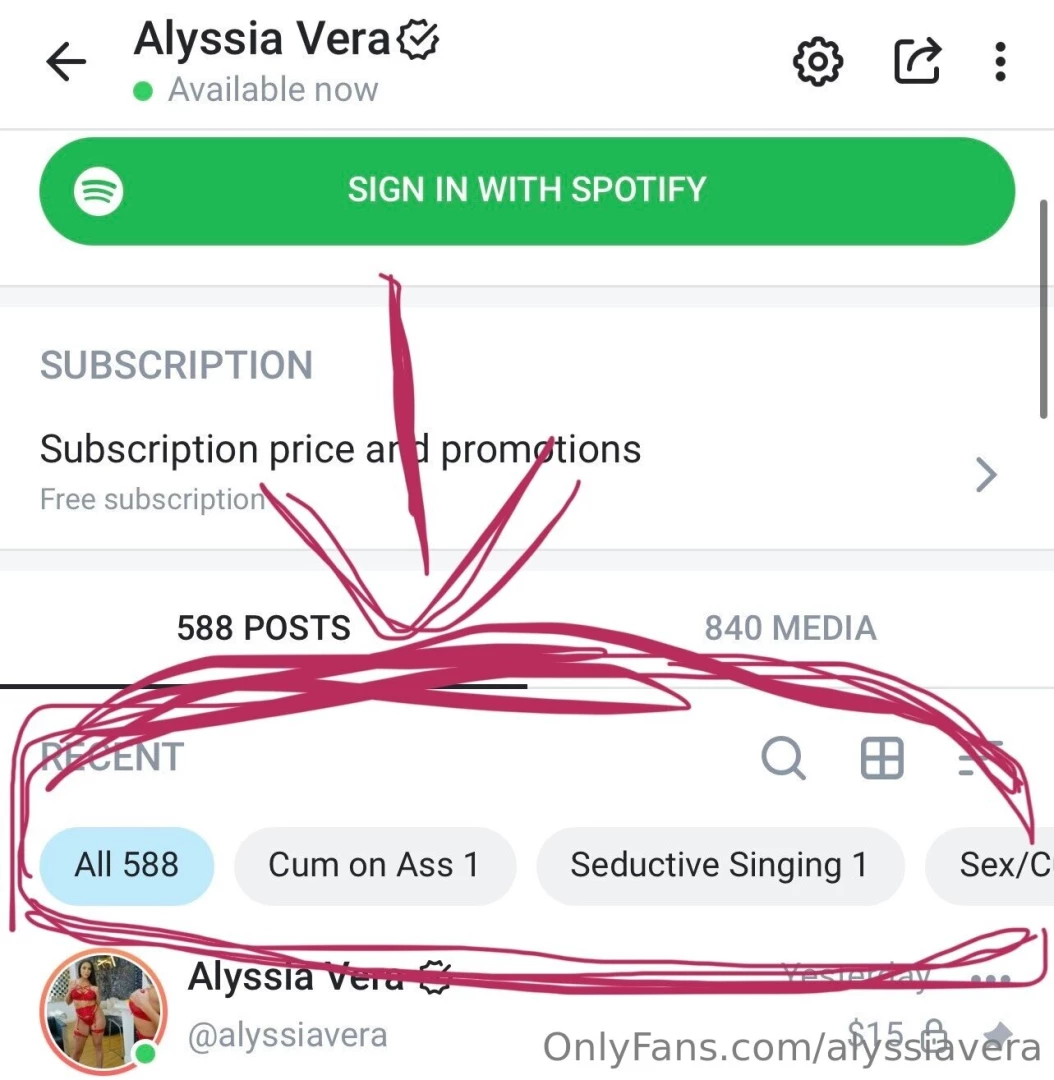Open Subscription price and promotions
The height and width of the screenshot is (1080, 1054).
pos(520,472)
